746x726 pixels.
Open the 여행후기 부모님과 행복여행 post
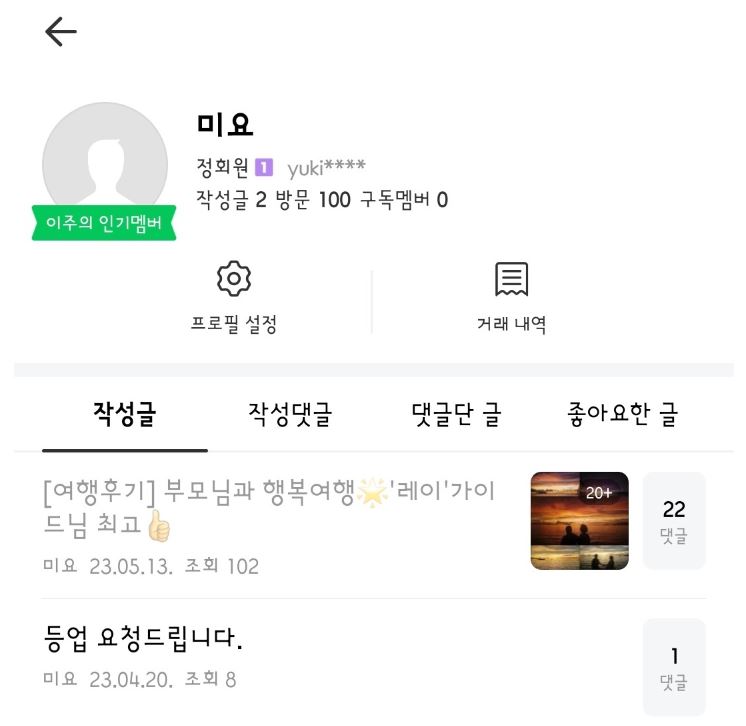(270, 508)
